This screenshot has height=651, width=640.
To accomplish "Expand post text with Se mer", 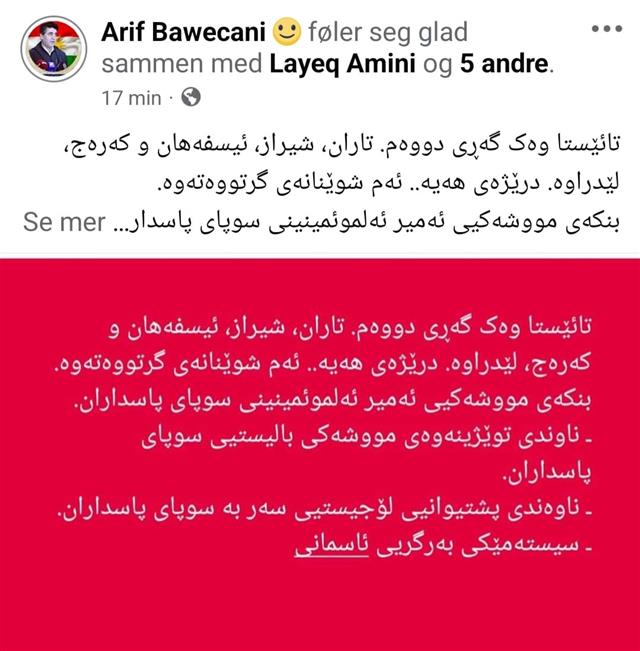I will click(x=66, y=222).
